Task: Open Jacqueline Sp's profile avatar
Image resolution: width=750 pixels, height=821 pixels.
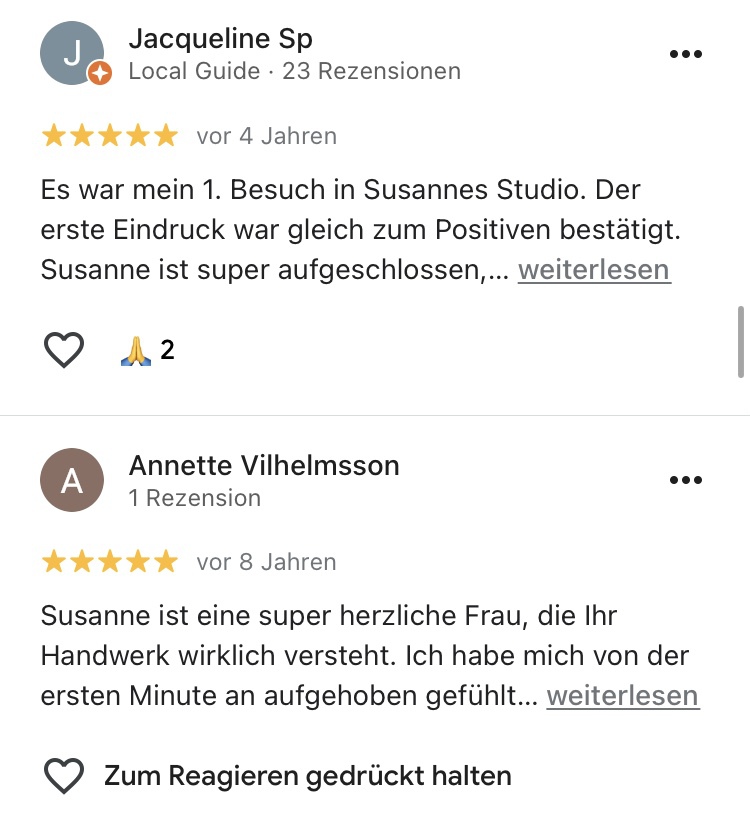Action: point(72,54)
